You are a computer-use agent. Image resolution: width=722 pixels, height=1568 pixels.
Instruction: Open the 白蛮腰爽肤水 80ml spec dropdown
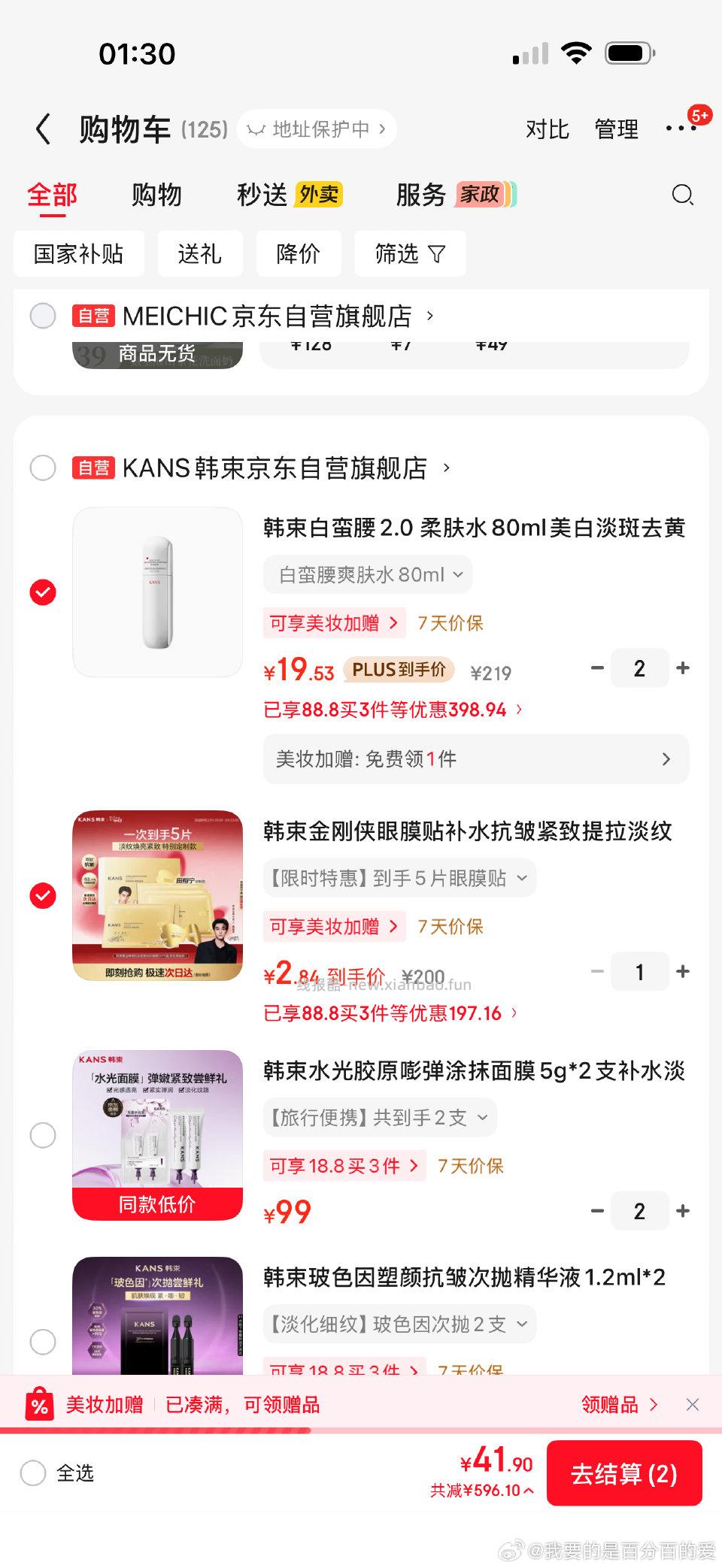click(369, 574)
